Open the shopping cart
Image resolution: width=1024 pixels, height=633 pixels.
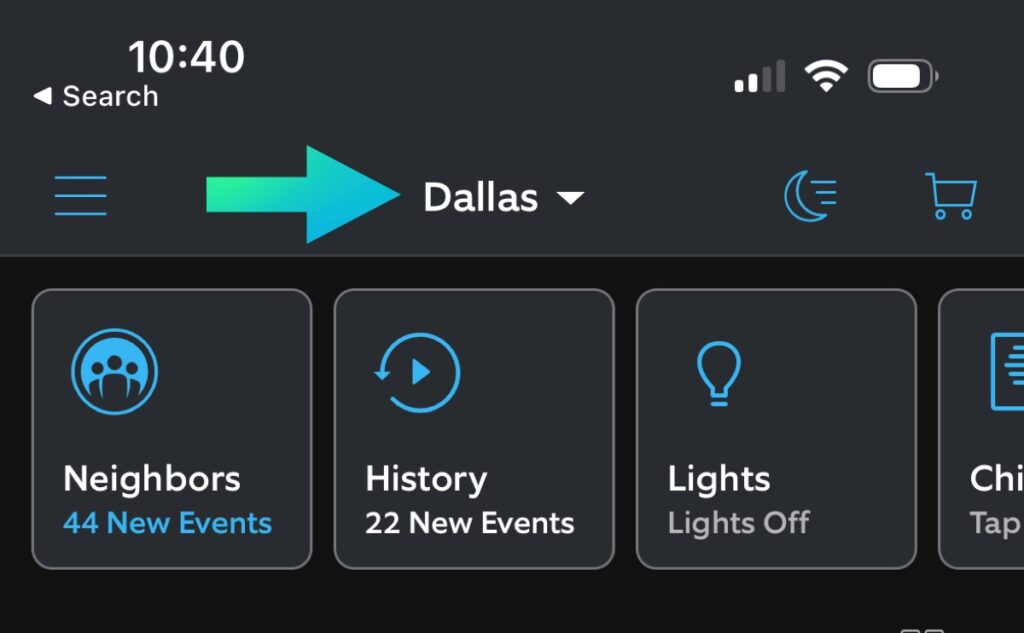point(950,196)
